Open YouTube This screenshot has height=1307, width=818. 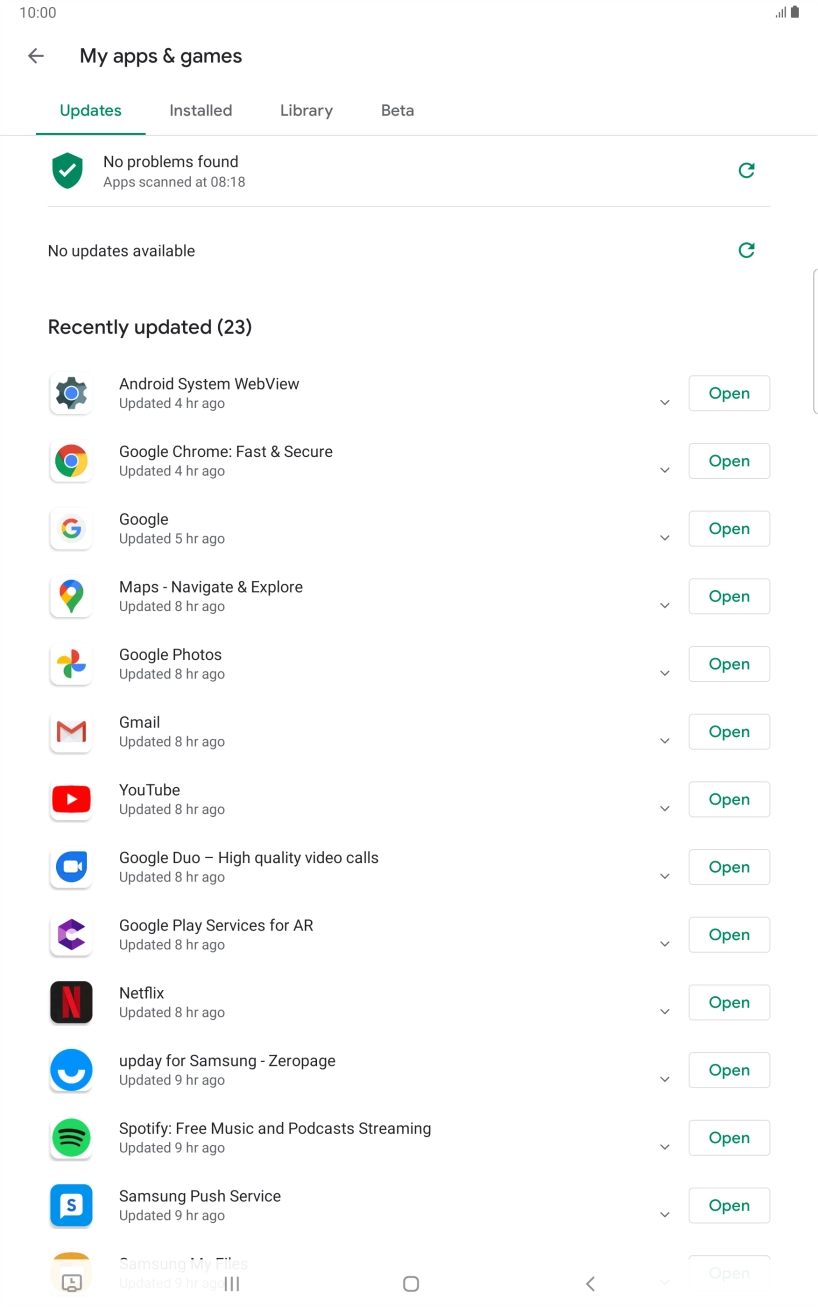[x=729, y=799]
